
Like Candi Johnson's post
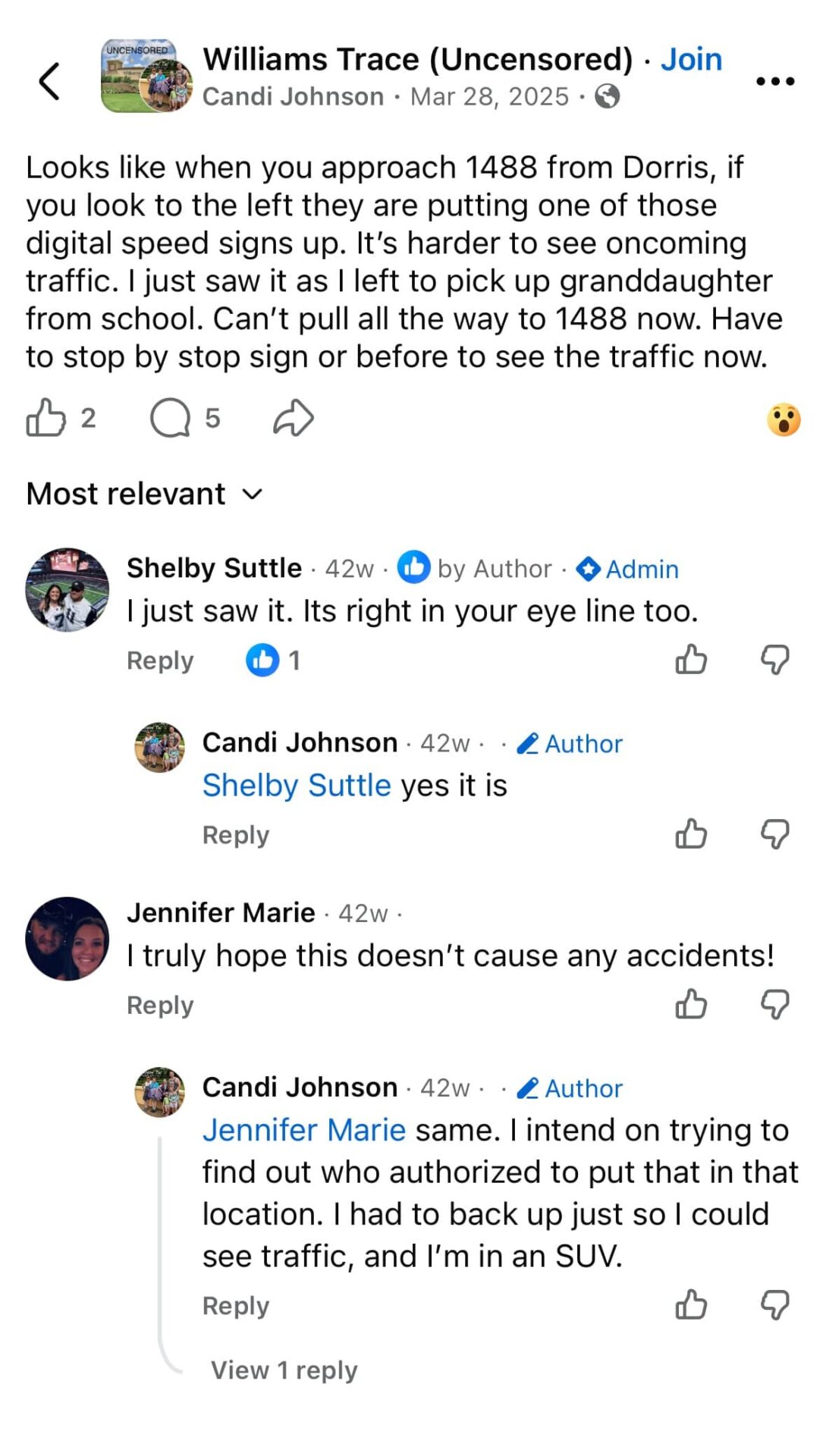click(46, 418)
